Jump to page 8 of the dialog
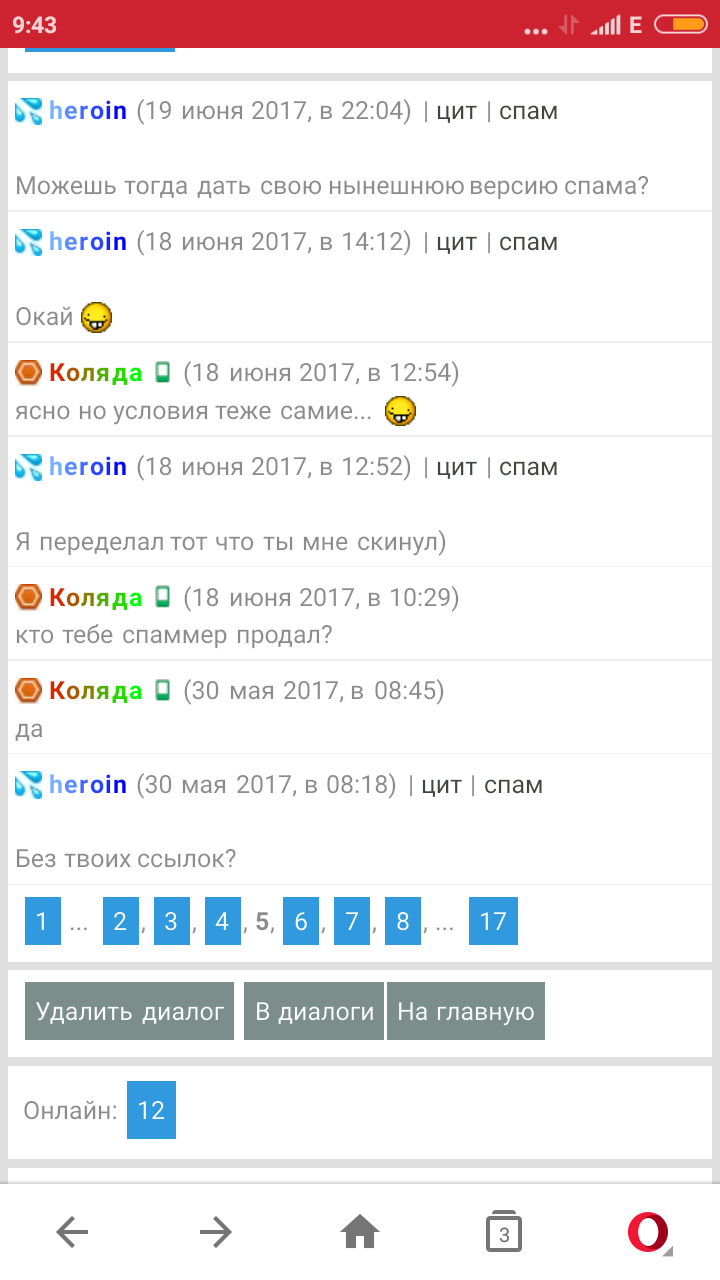This screenshot has height=1280, width=720. (403, 921)
